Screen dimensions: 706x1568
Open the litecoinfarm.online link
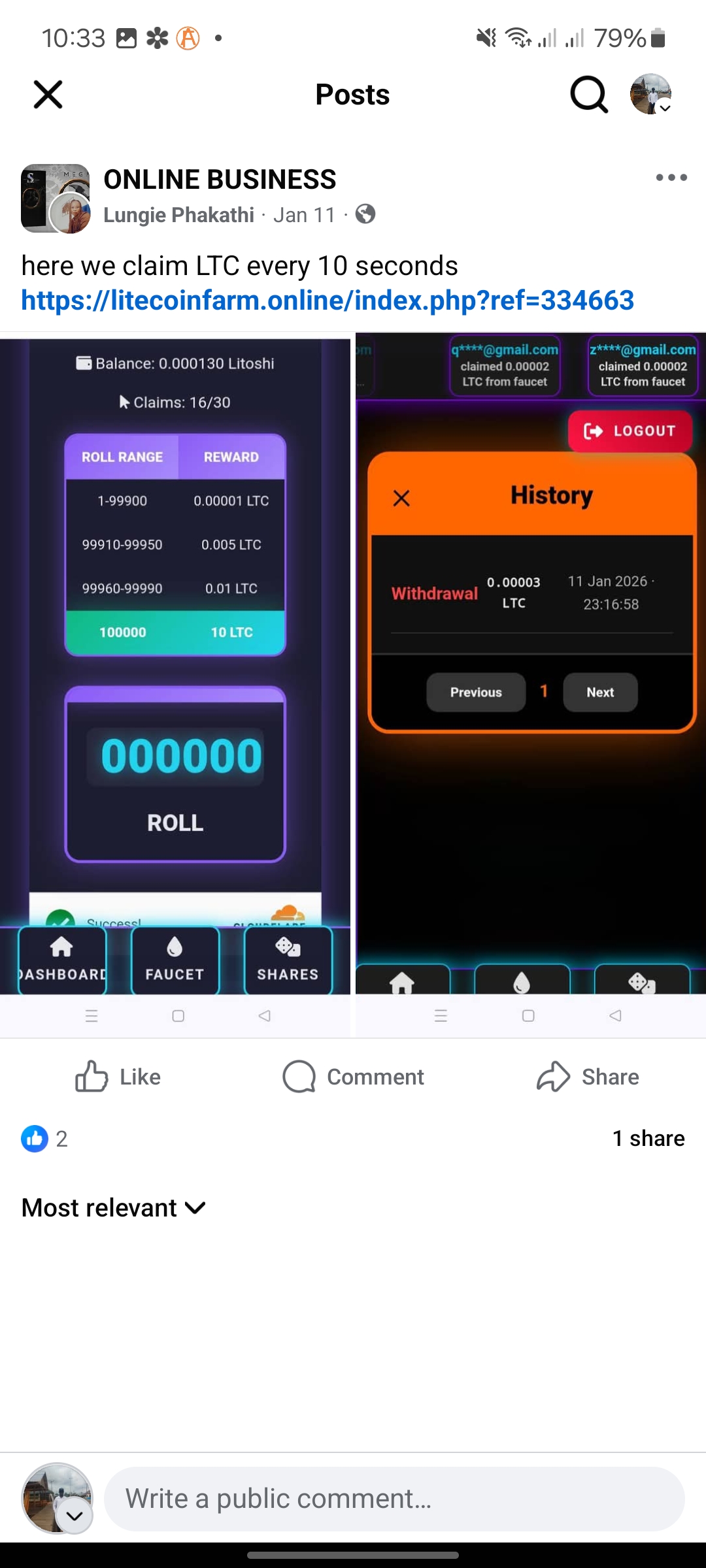(x=328, y=301)
